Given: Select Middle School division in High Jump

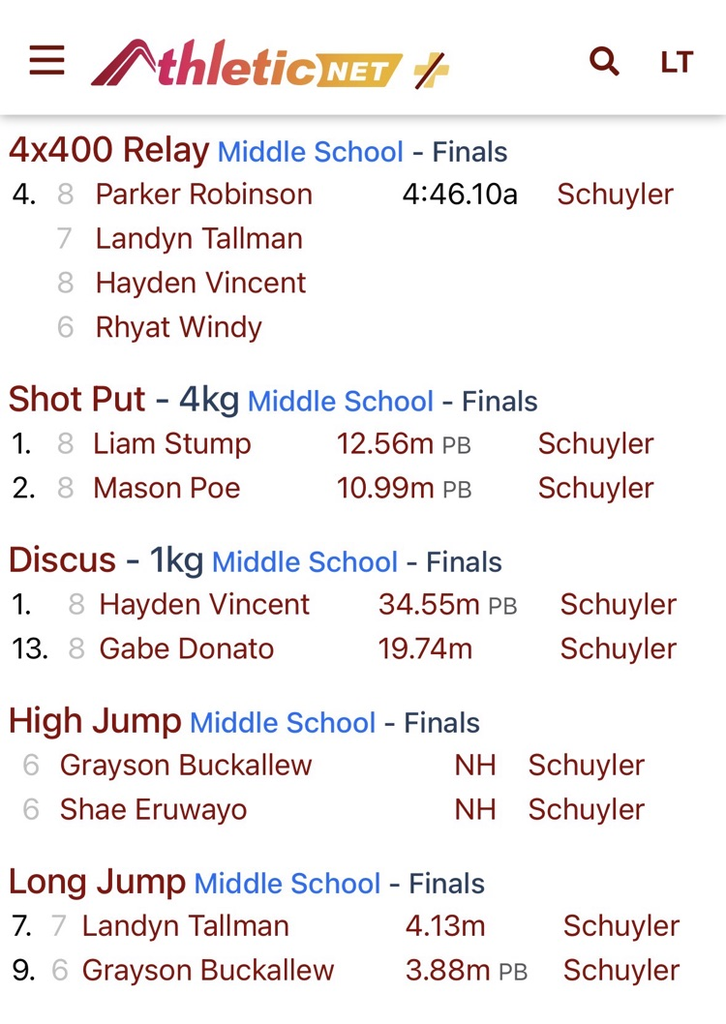Looking at the screenshot, I should (x=282, y=722).
